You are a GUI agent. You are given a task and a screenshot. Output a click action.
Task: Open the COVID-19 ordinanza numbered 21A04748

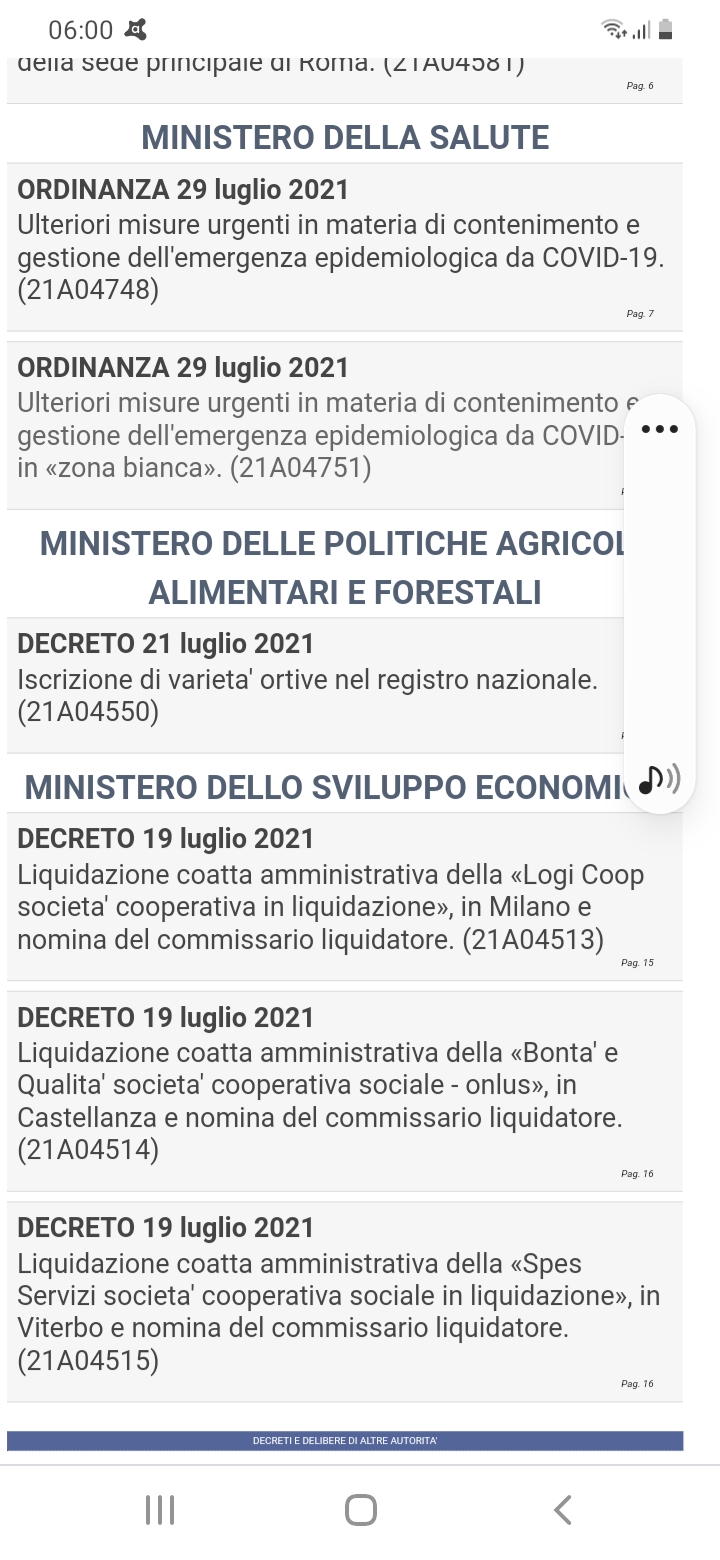coord(344,247)
